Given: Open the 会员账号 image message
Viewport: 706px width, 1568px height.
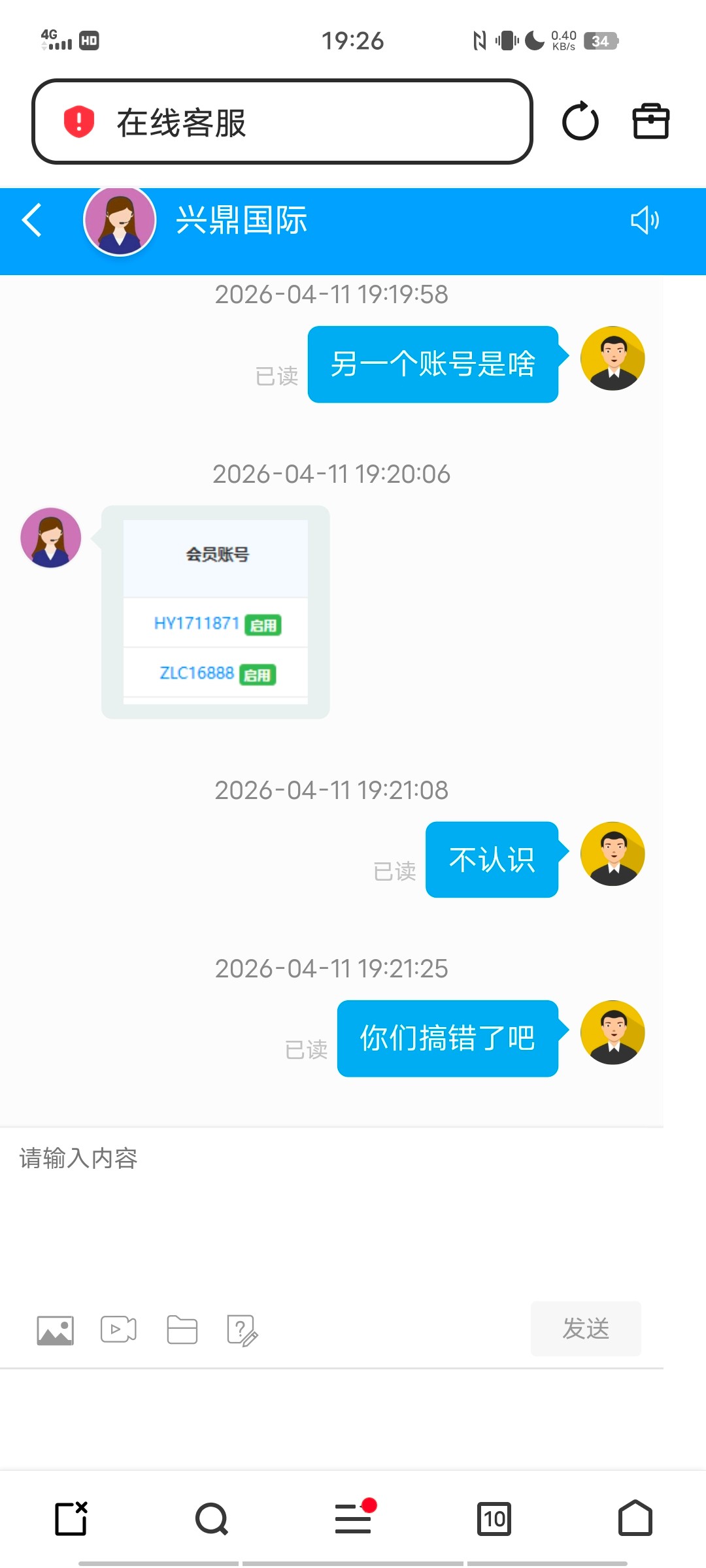Looking at the screenshot, I should click(215, 612).
